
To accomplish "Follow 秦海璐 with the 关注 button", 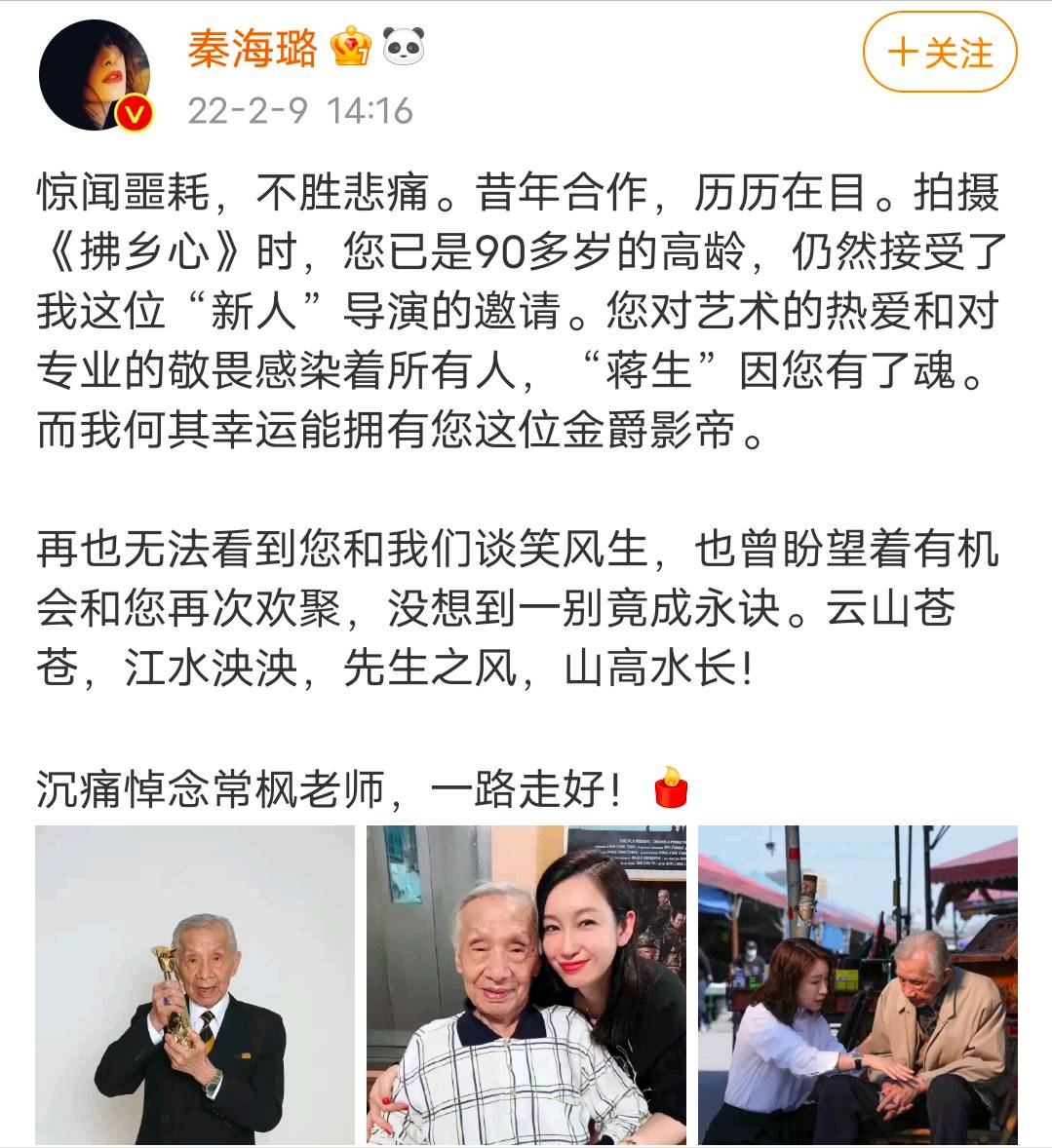I will click(x=939, y=54).
